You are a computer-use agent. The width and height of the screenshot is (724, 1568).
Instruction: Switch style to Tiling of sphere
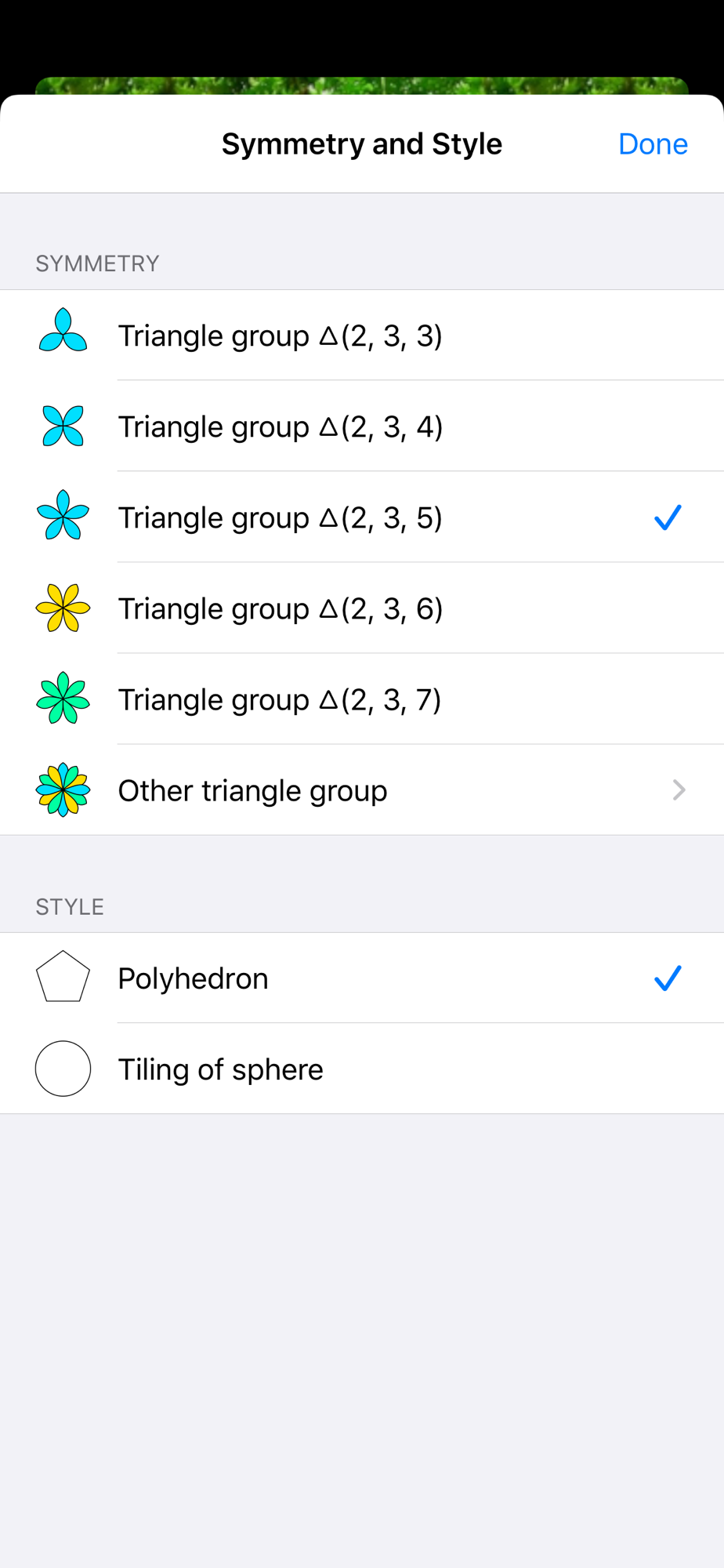(362, 1069)
